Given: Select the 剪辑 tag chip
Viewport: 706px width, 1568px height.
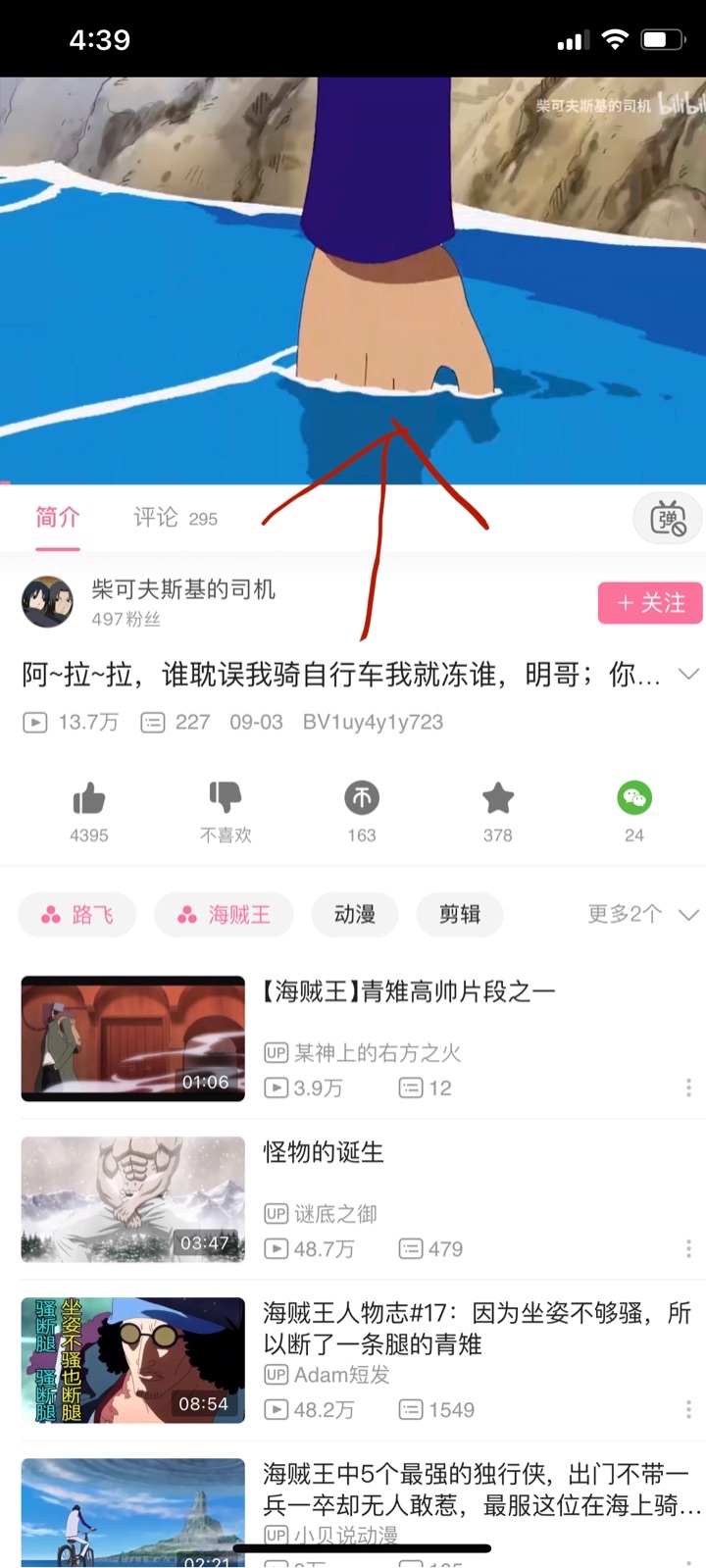Looking at the screenshot, I should [x=460, y=915].
